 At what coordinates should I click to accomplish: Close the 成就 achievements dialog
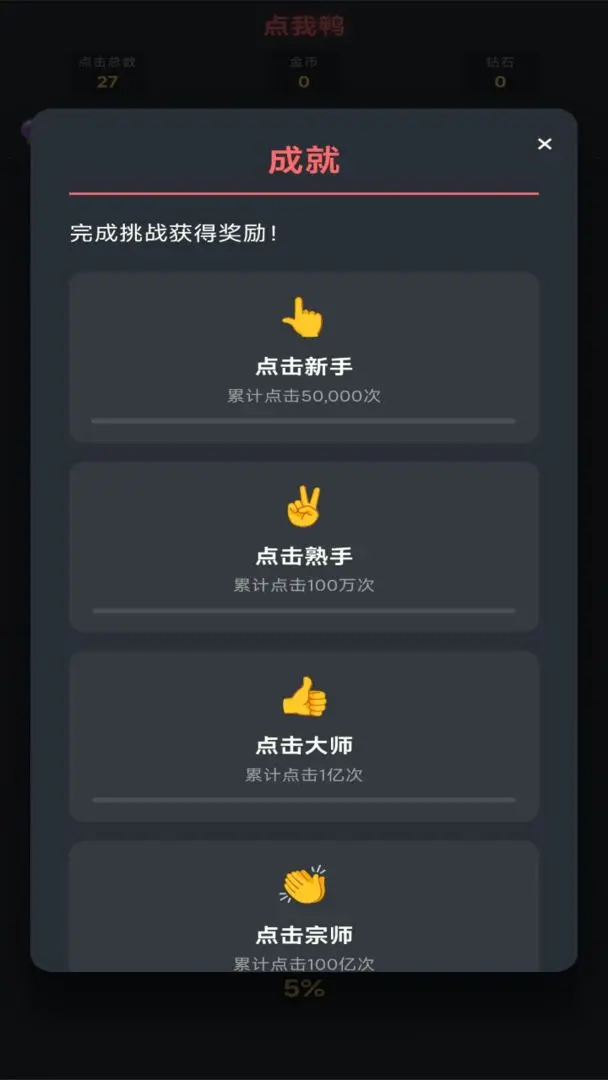click(545, 144)
